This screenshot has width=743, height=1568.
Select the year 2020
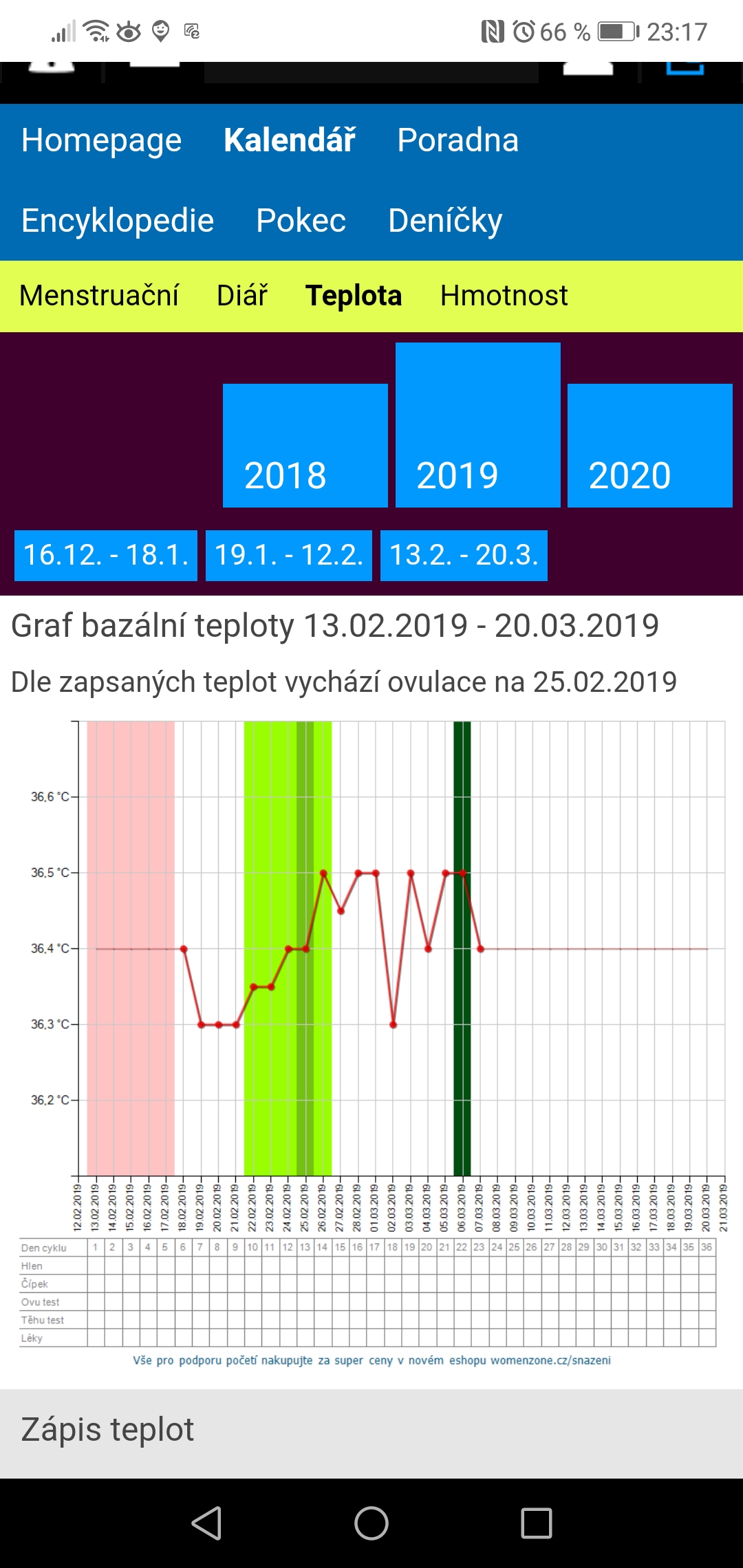click(649, 446)
